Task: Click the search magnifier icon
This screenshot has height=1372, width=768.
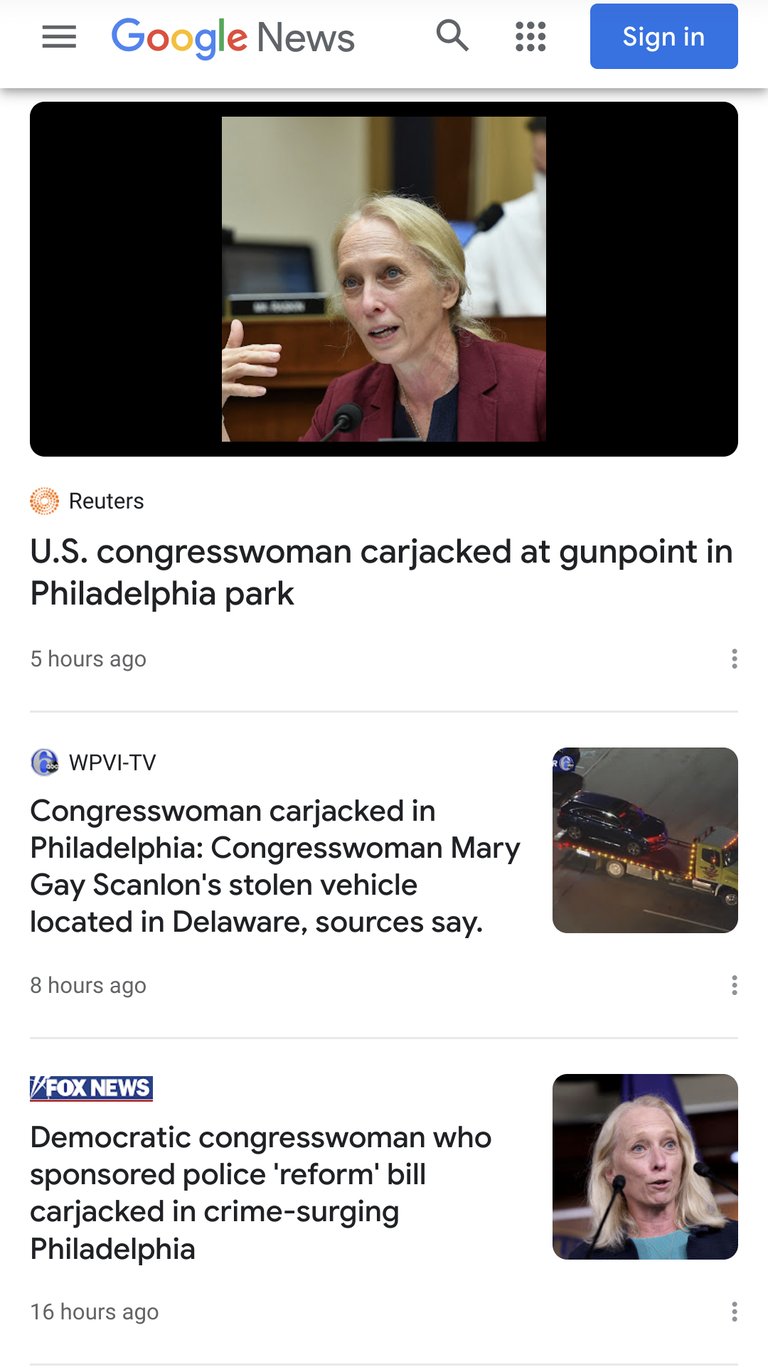Action: 452,36
